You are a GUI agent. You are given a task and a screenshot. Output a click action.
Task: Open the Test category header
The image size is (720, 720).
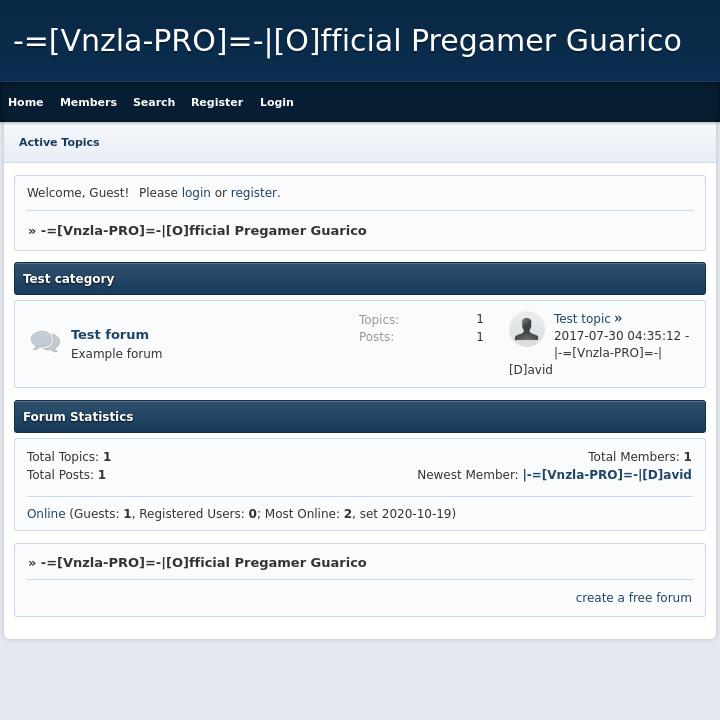(69, 279)
